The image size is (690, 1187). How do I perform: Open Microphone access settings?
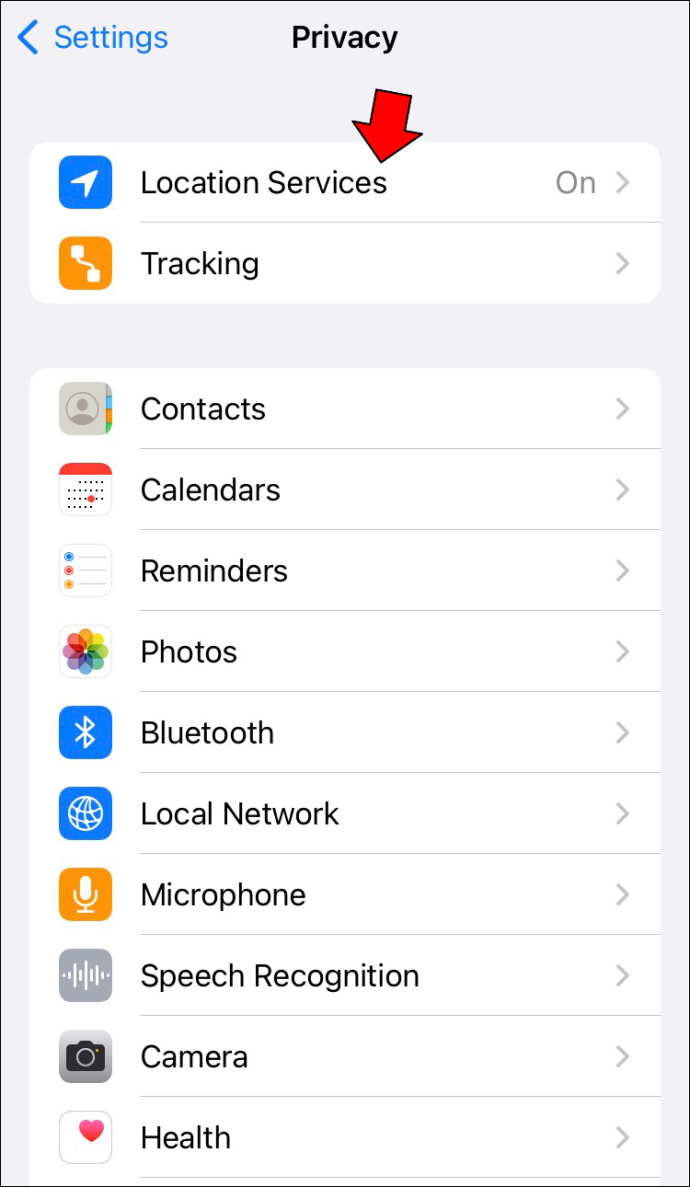click(345, 895)
